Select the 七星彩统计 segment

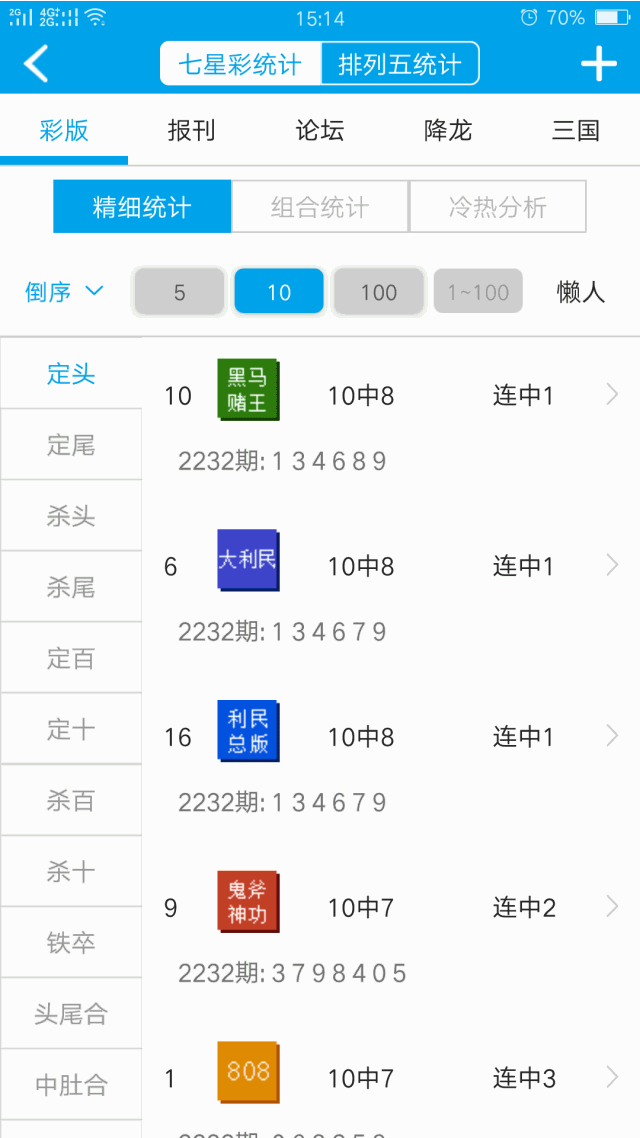click(x=240, y=65)
